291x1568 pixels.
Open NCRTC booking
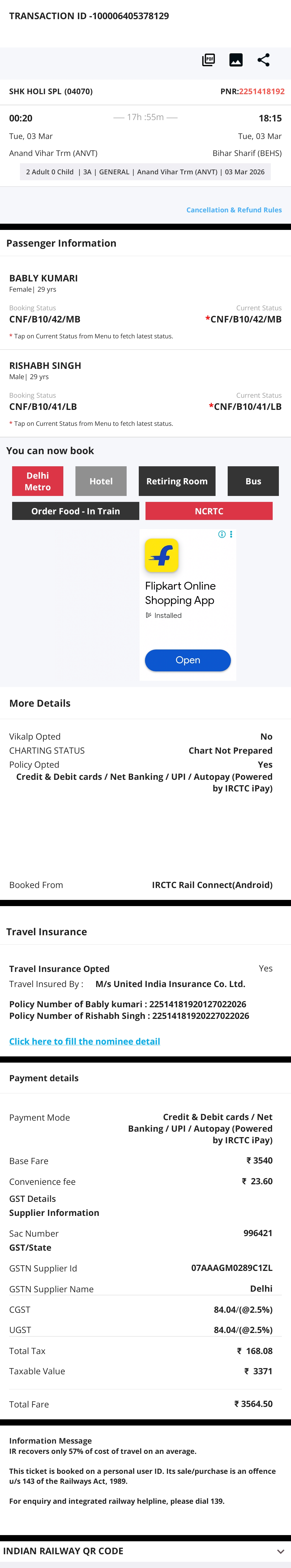(208, 511)
